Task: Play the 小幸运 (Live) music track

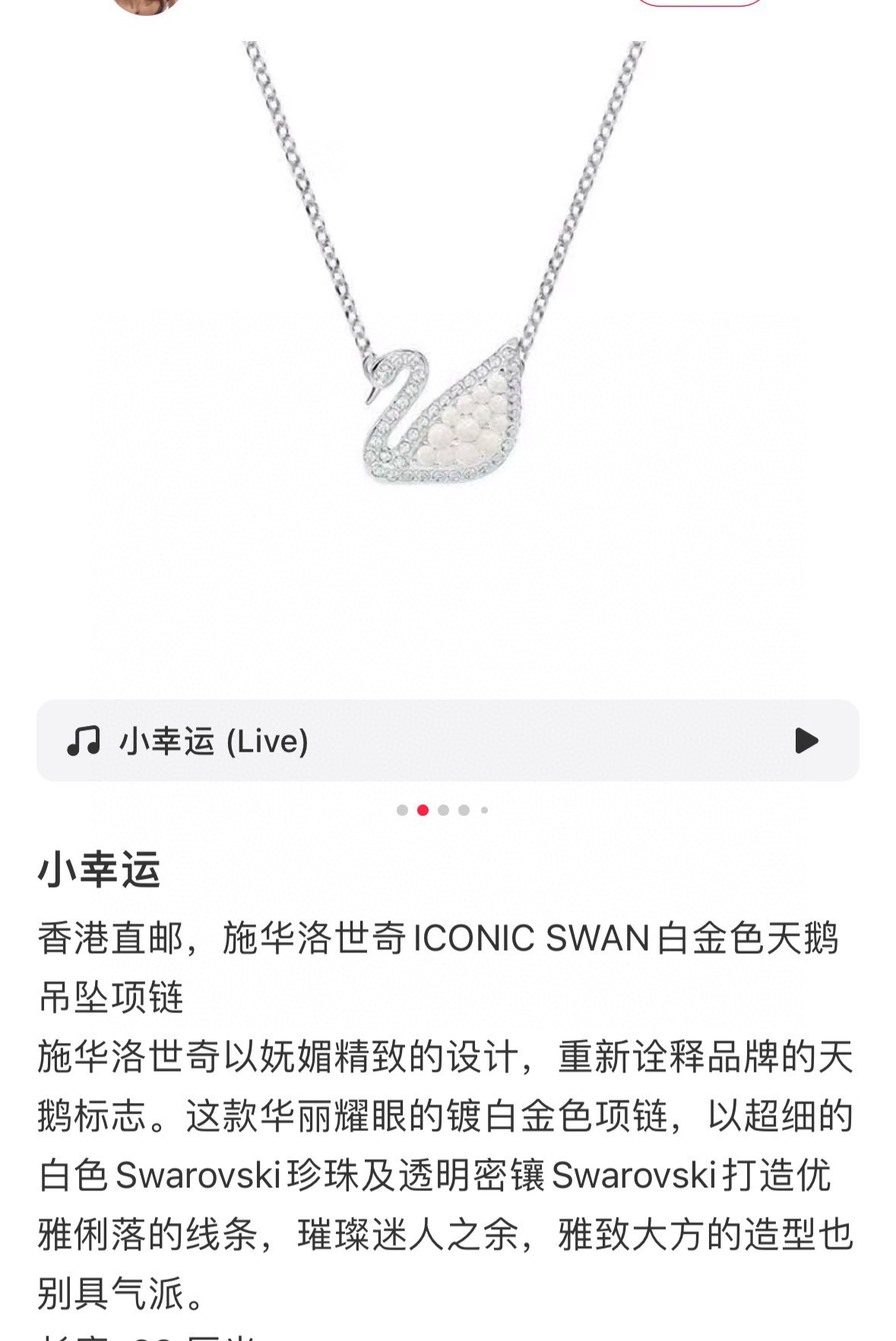Action: click(806, 740)
